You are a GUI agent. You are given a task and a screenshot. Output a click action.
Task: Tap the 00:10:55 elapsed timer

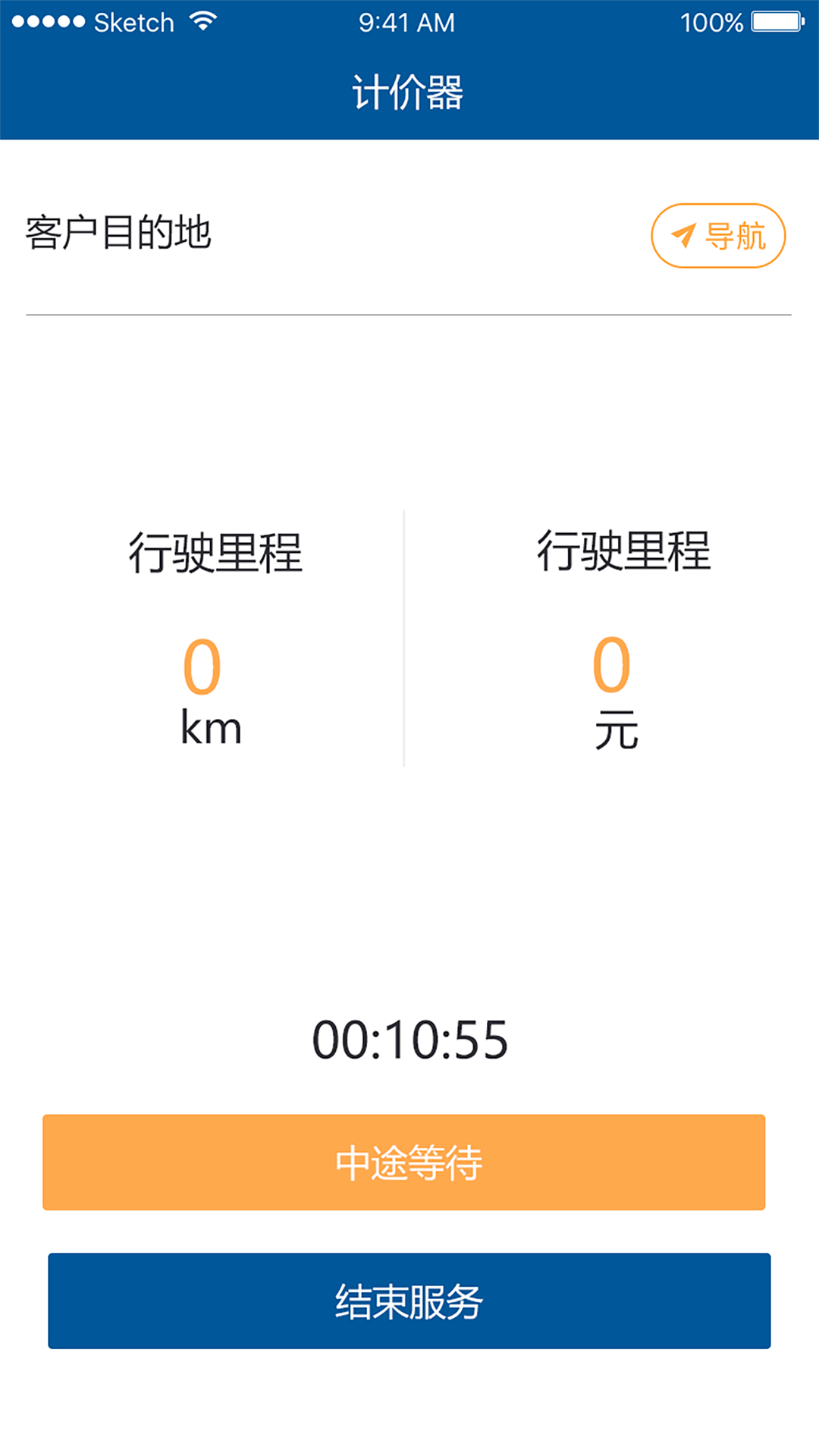click(x=409, y=1039)
